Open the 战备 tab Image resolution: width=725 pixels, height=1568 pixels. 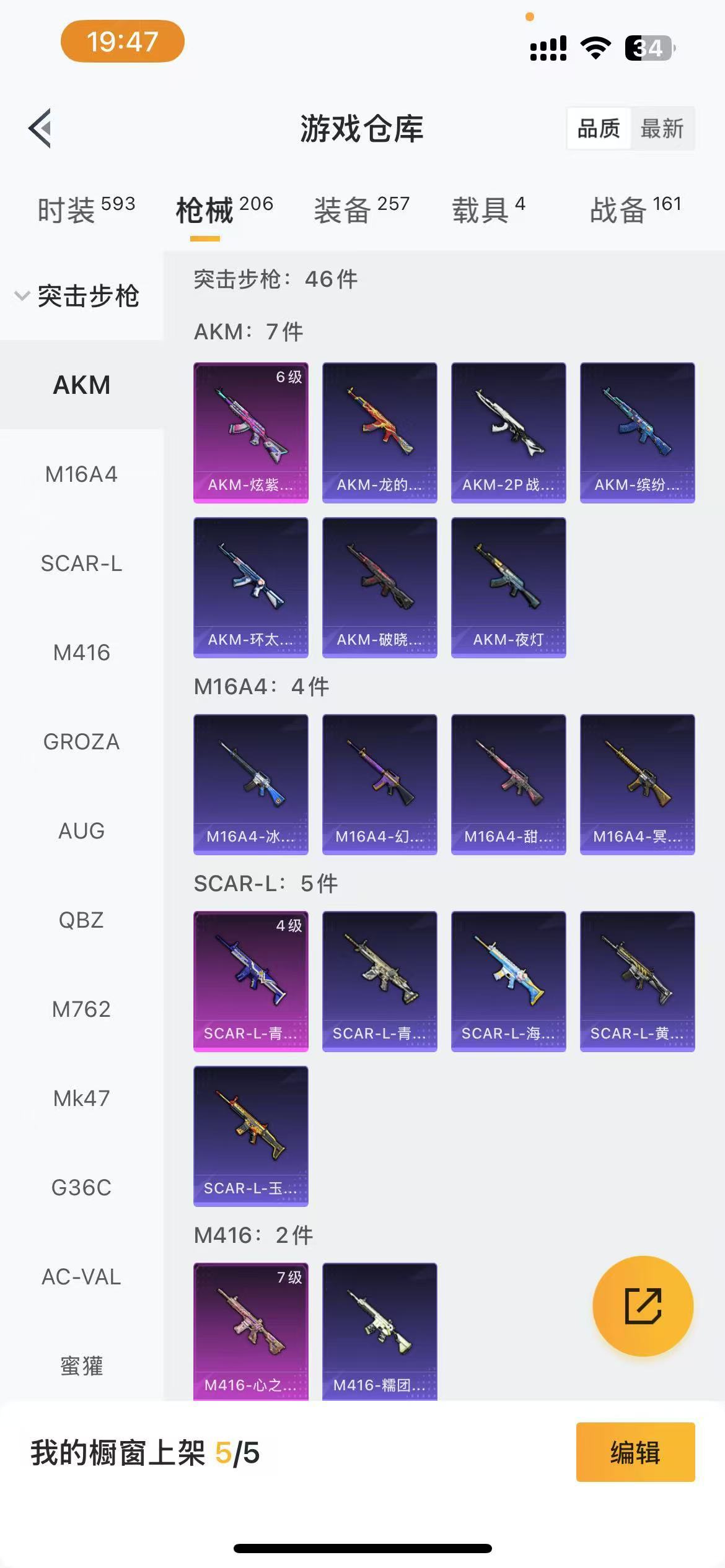[x=635, y=209]
